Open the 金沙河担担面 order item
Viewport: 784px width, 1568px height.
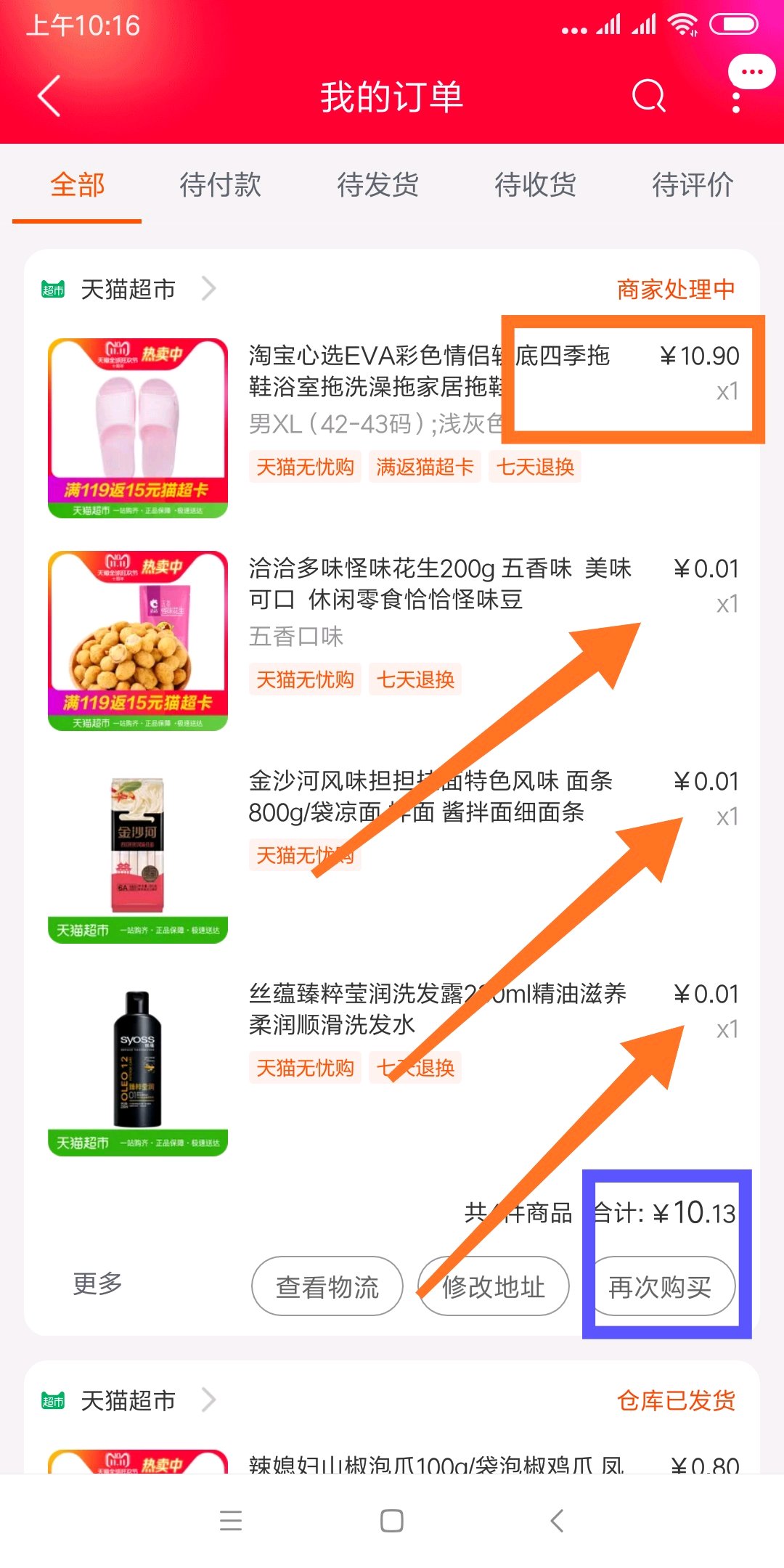click(x=392, y=853)
